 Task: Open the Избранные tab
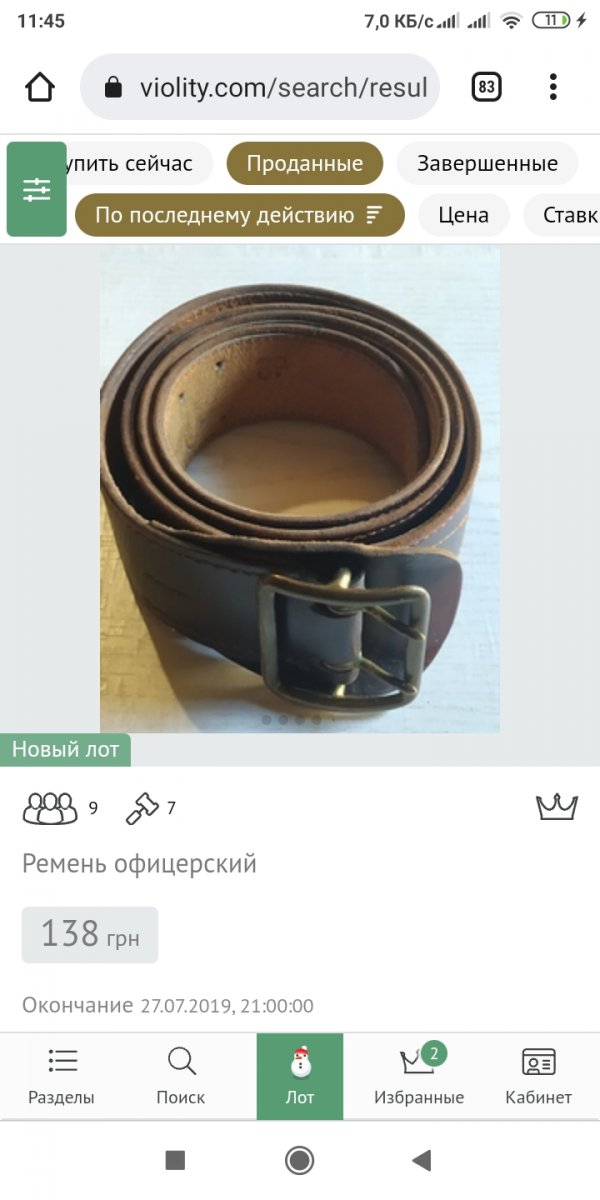pyautogui.click(x=419, y=1076)
